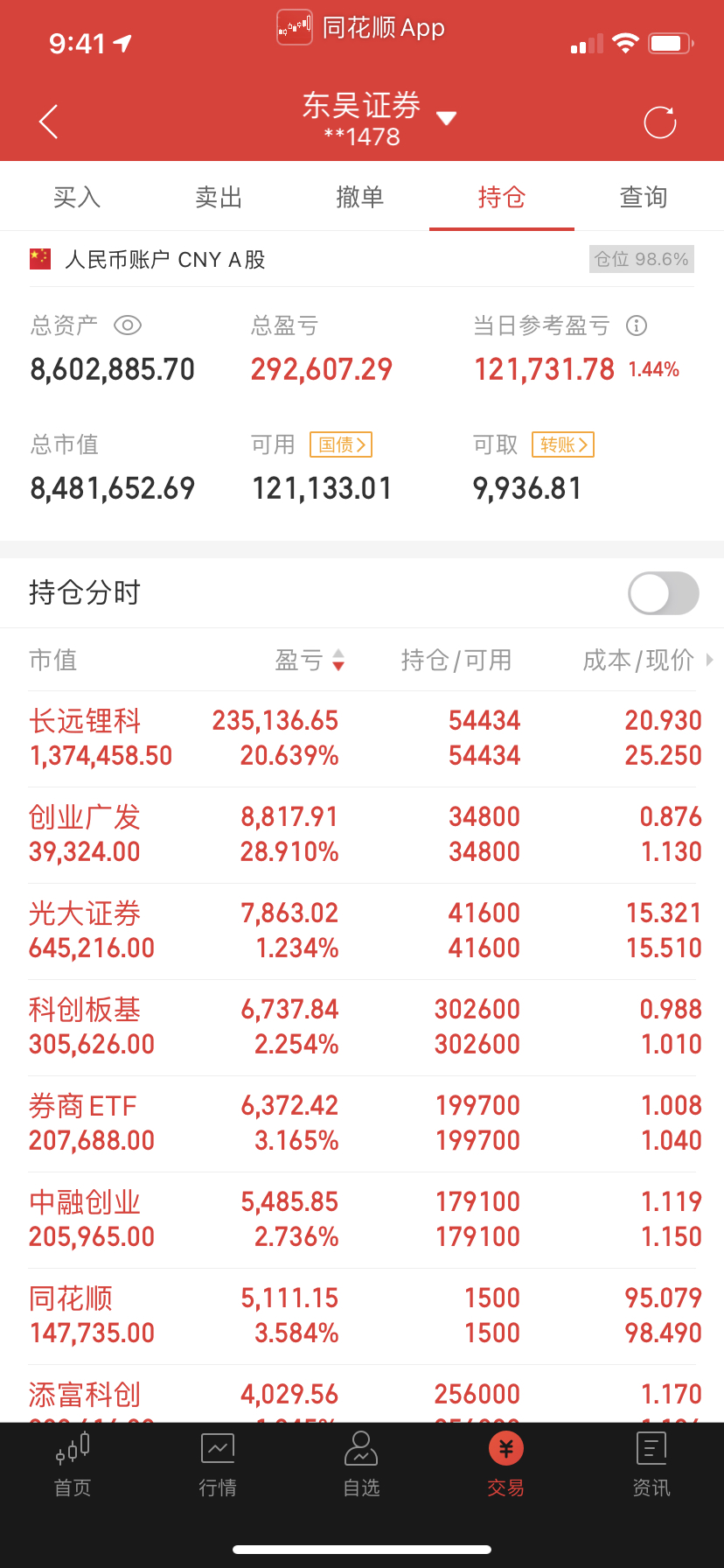Show info about 当日参考盈亏

(x=637, y=325)
